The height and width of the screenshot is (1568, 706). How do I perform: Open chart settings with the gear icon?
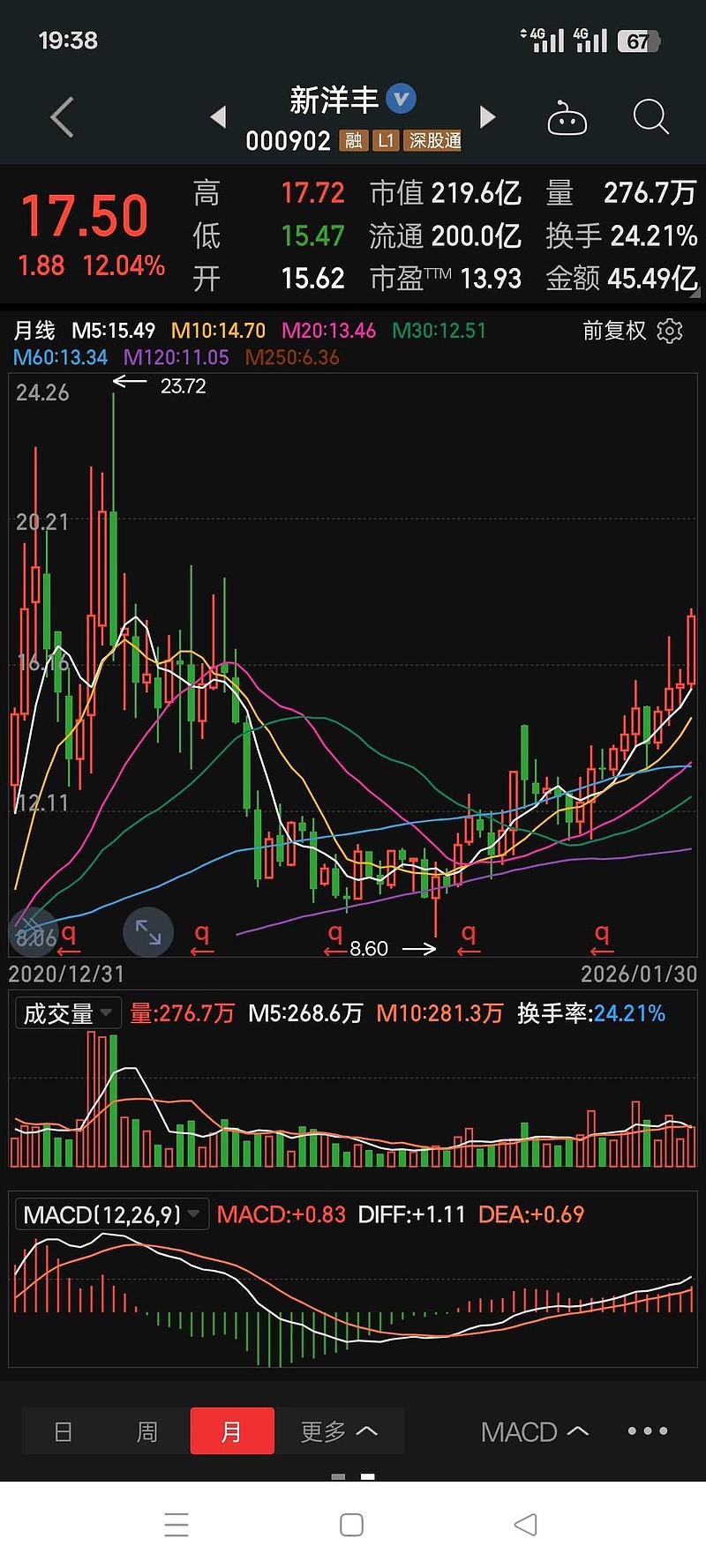click(669, 330)
